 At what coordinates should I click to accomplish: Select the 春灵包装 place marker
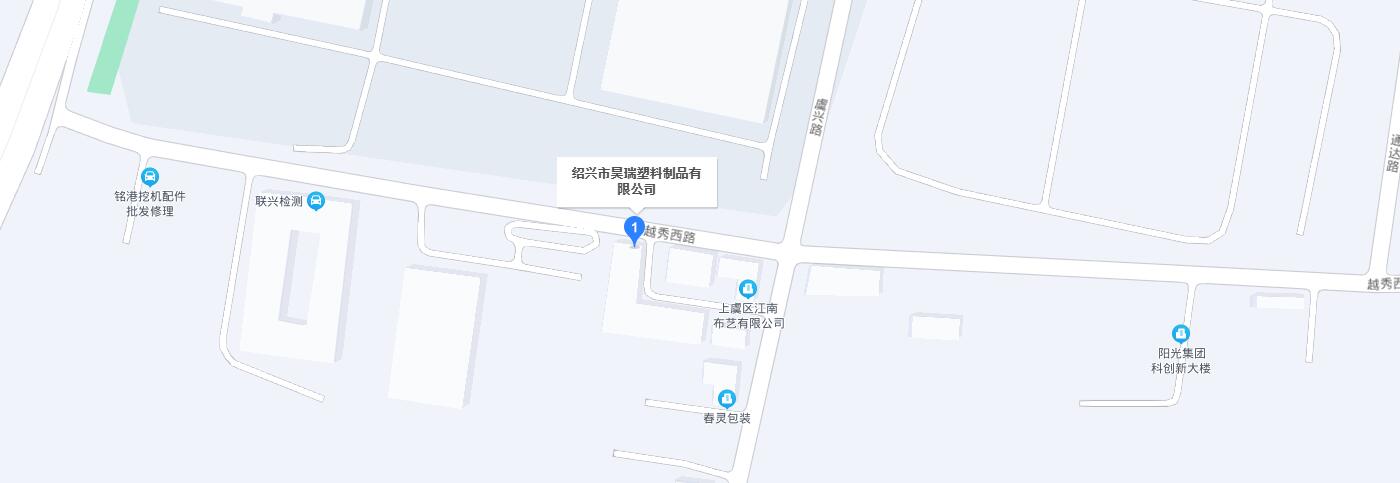727,399
